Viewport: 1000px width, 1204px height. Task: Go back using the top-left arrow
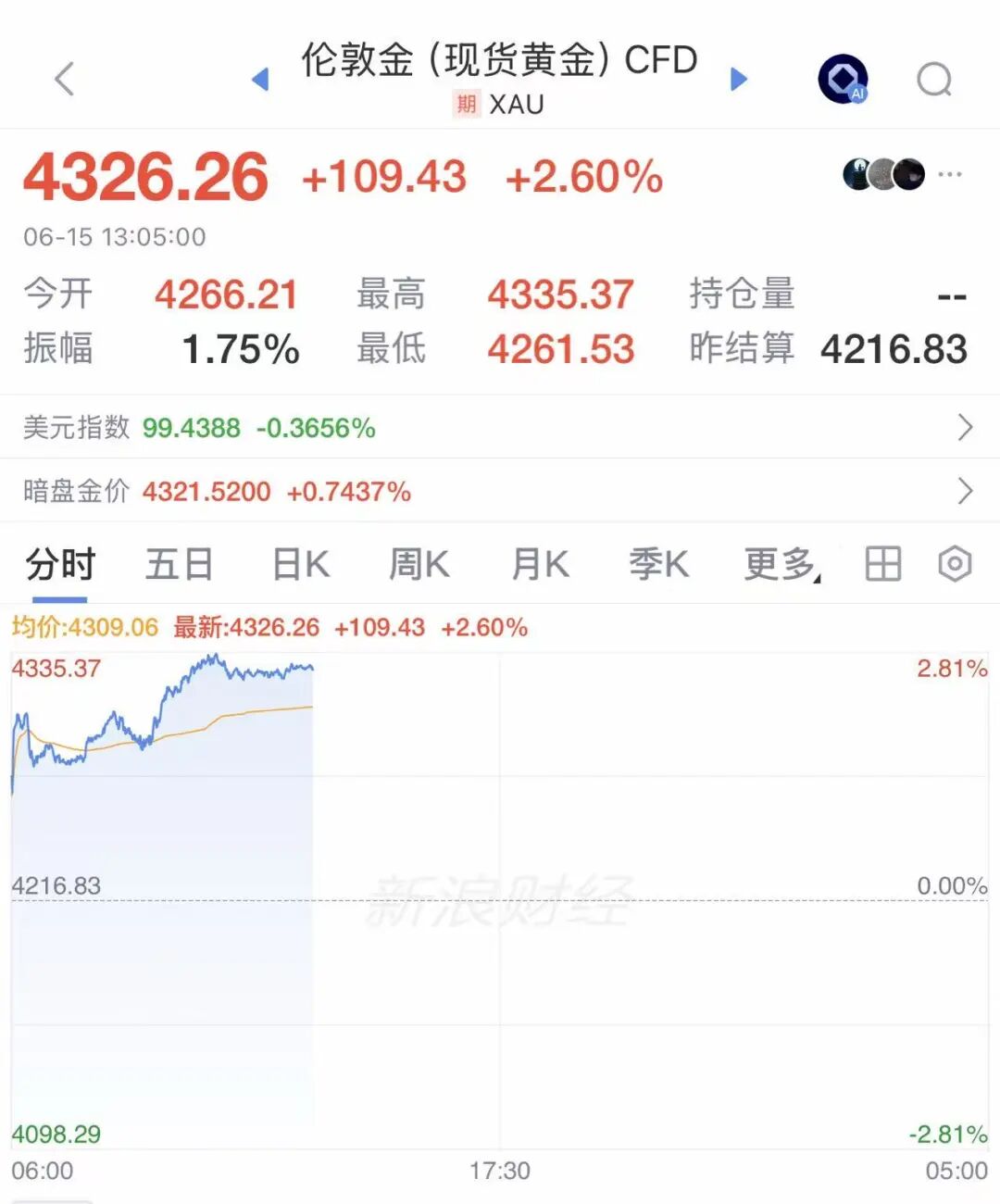pos(64,79)
